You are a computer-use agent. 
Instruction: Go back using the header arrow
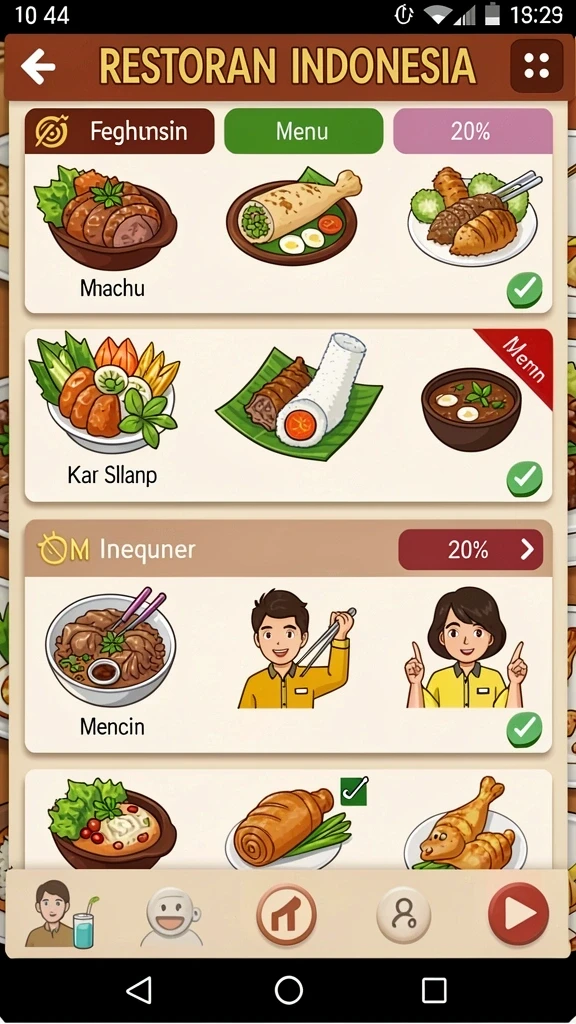click(x=37, y=67)
